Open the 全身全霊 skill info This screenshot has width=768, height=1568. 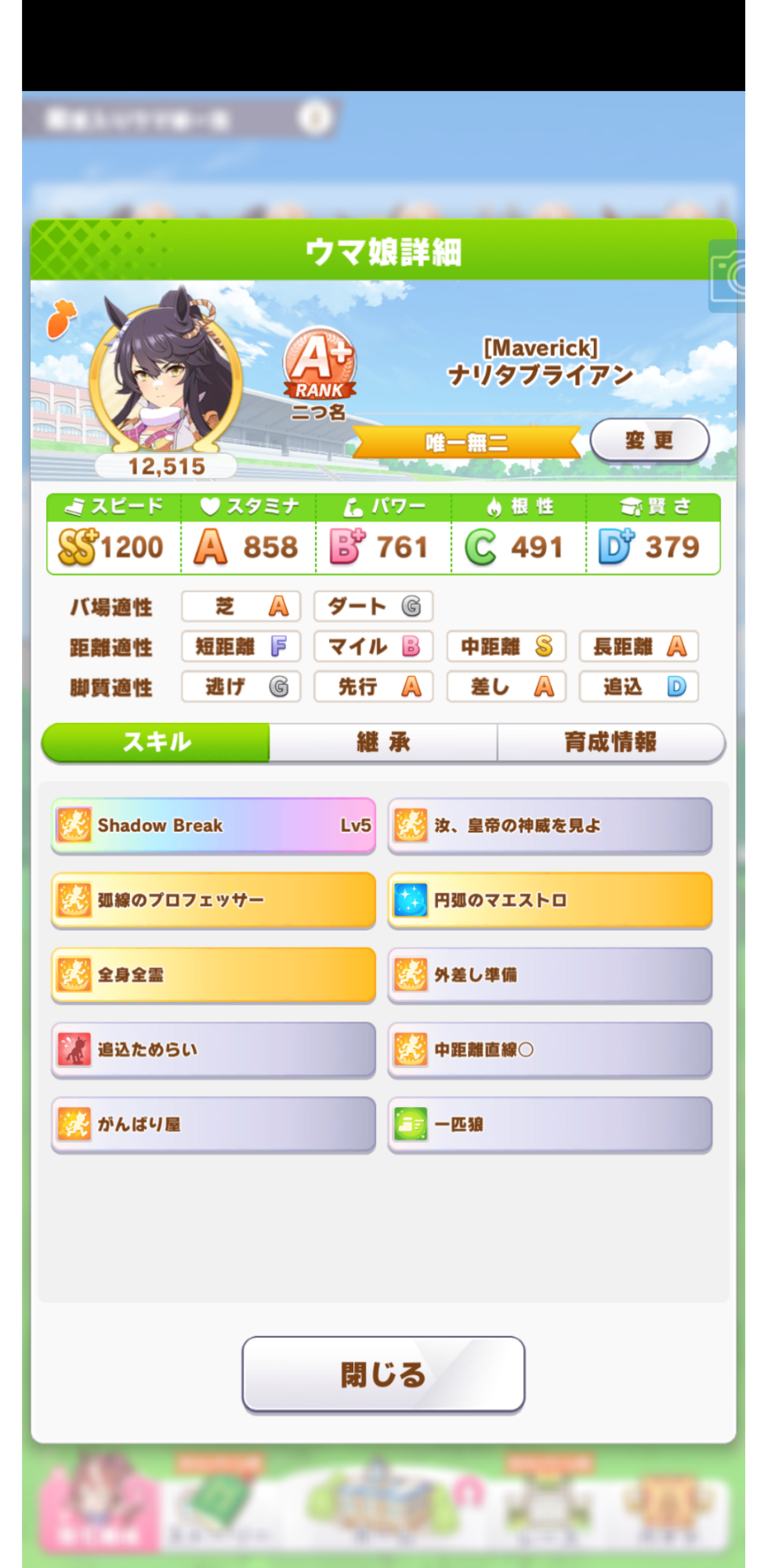click(x=213, y=975)
